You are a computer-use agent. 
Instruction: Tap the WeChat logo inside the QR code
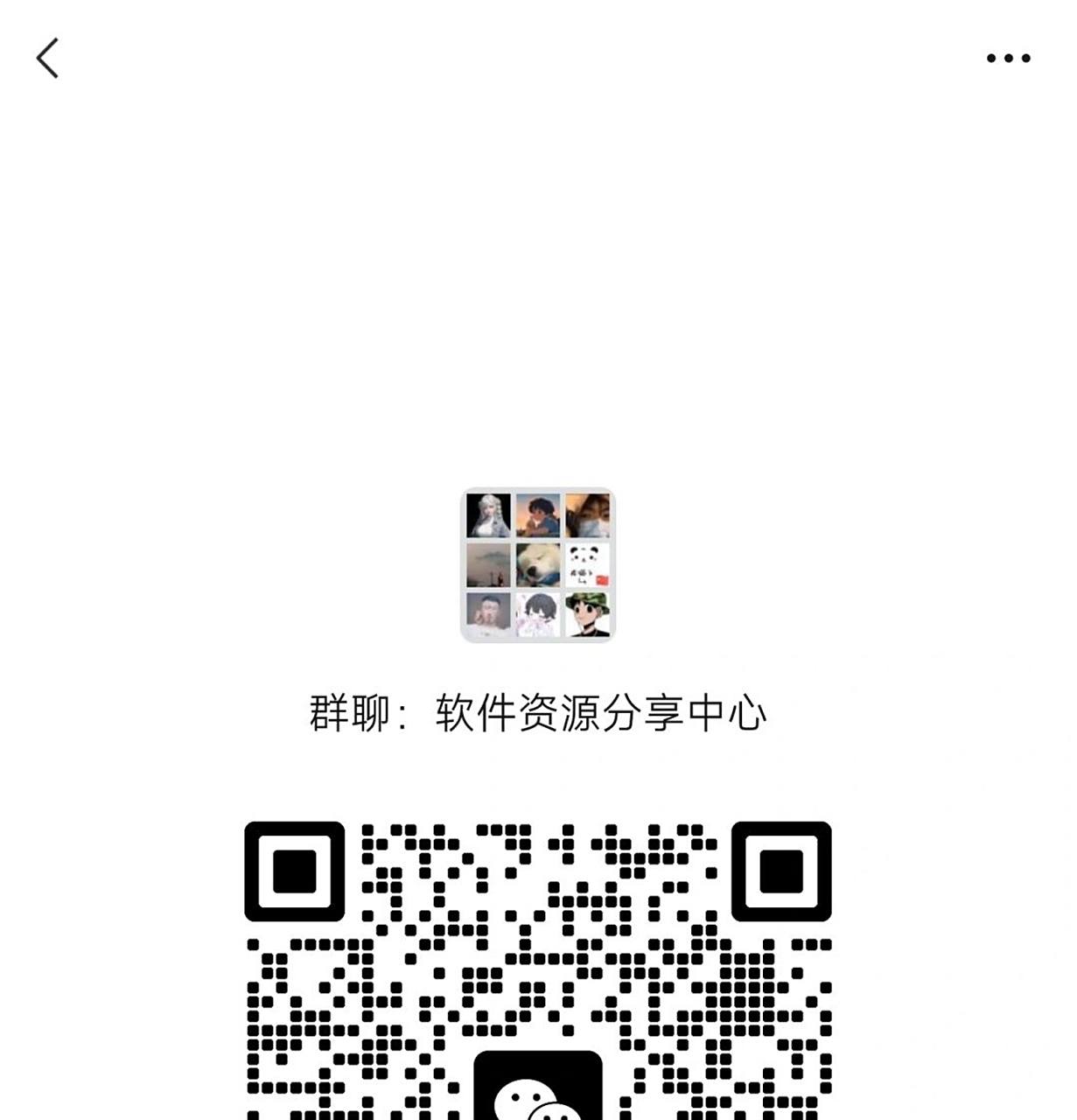[539, 1088]
